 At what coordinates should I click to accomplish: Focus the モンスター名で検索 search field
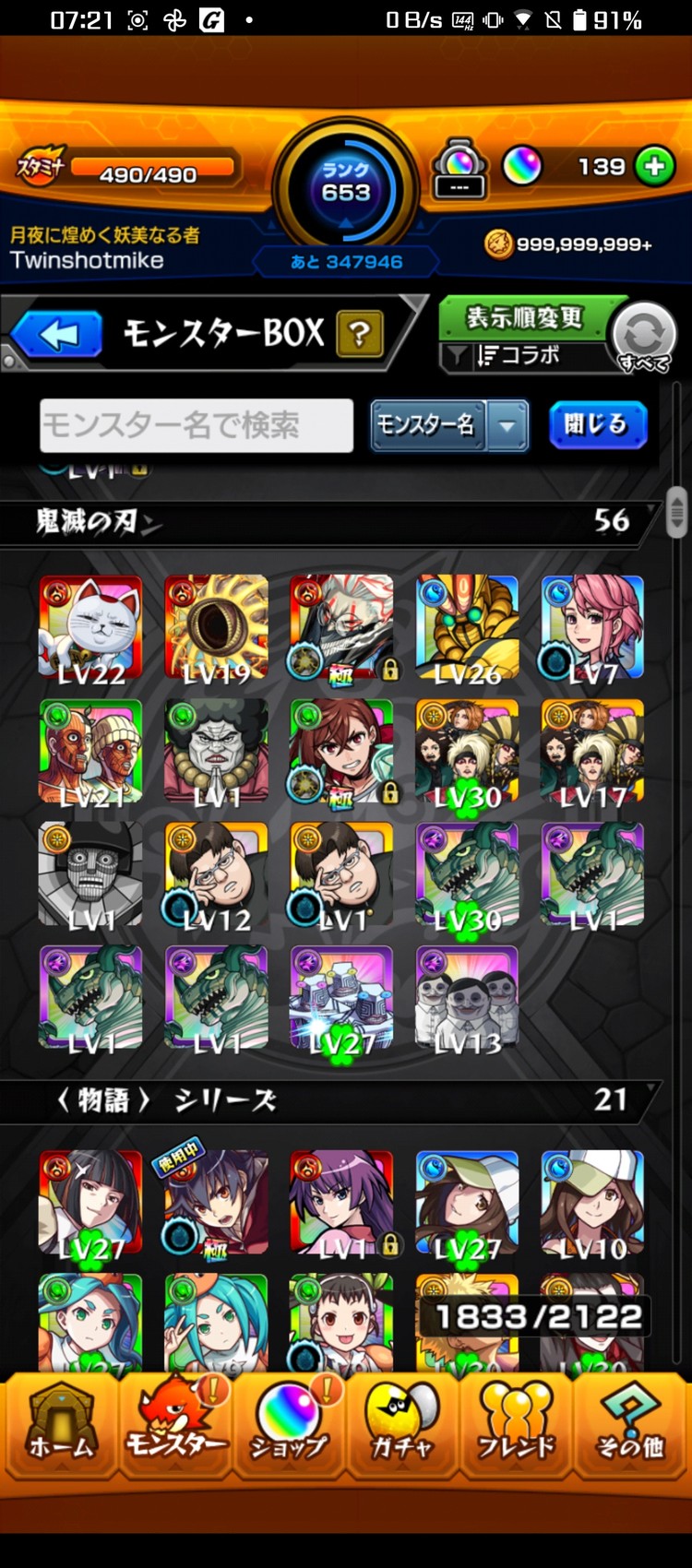pyautogui.click(x=197, y=425)
